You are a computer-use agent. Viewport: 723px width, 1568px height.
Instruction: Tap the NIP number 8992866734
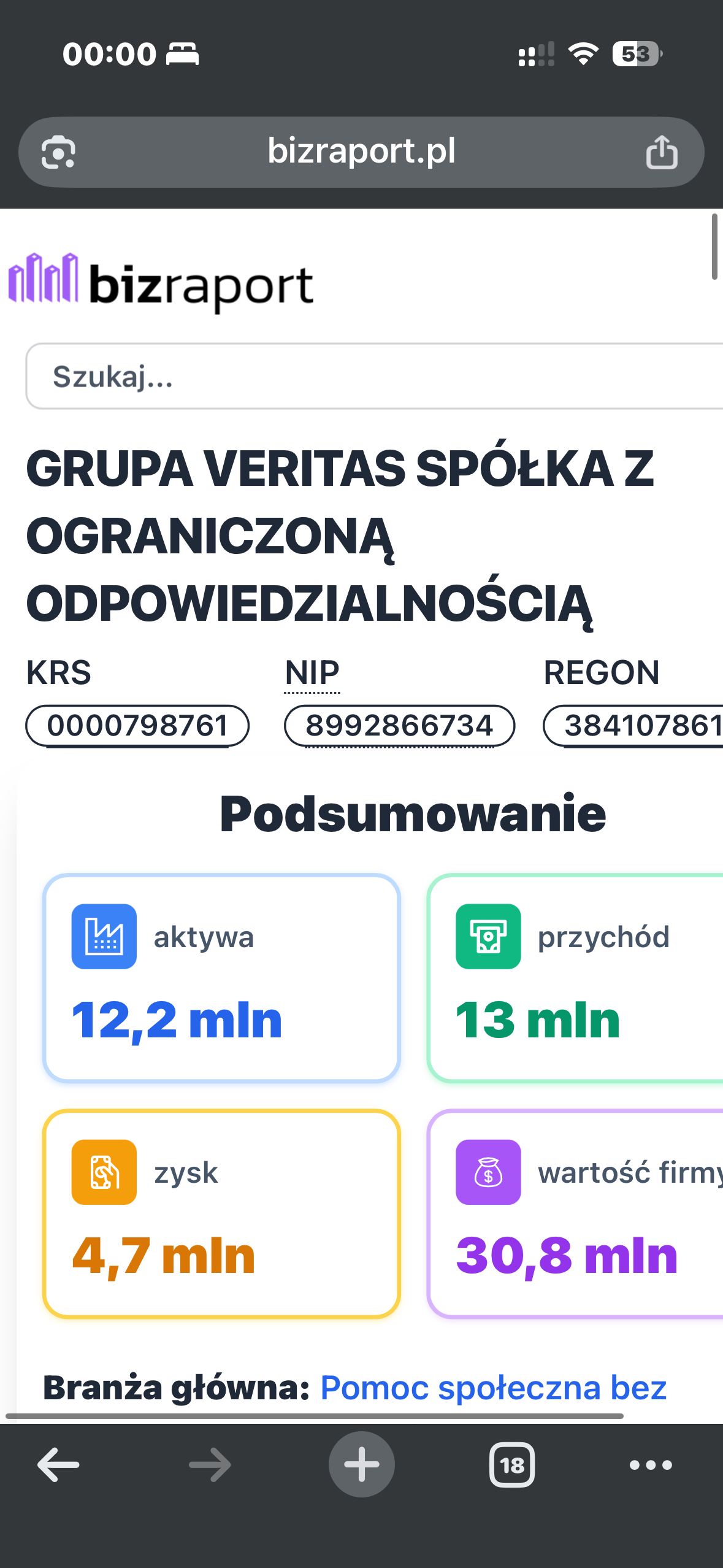pos(399,726)
